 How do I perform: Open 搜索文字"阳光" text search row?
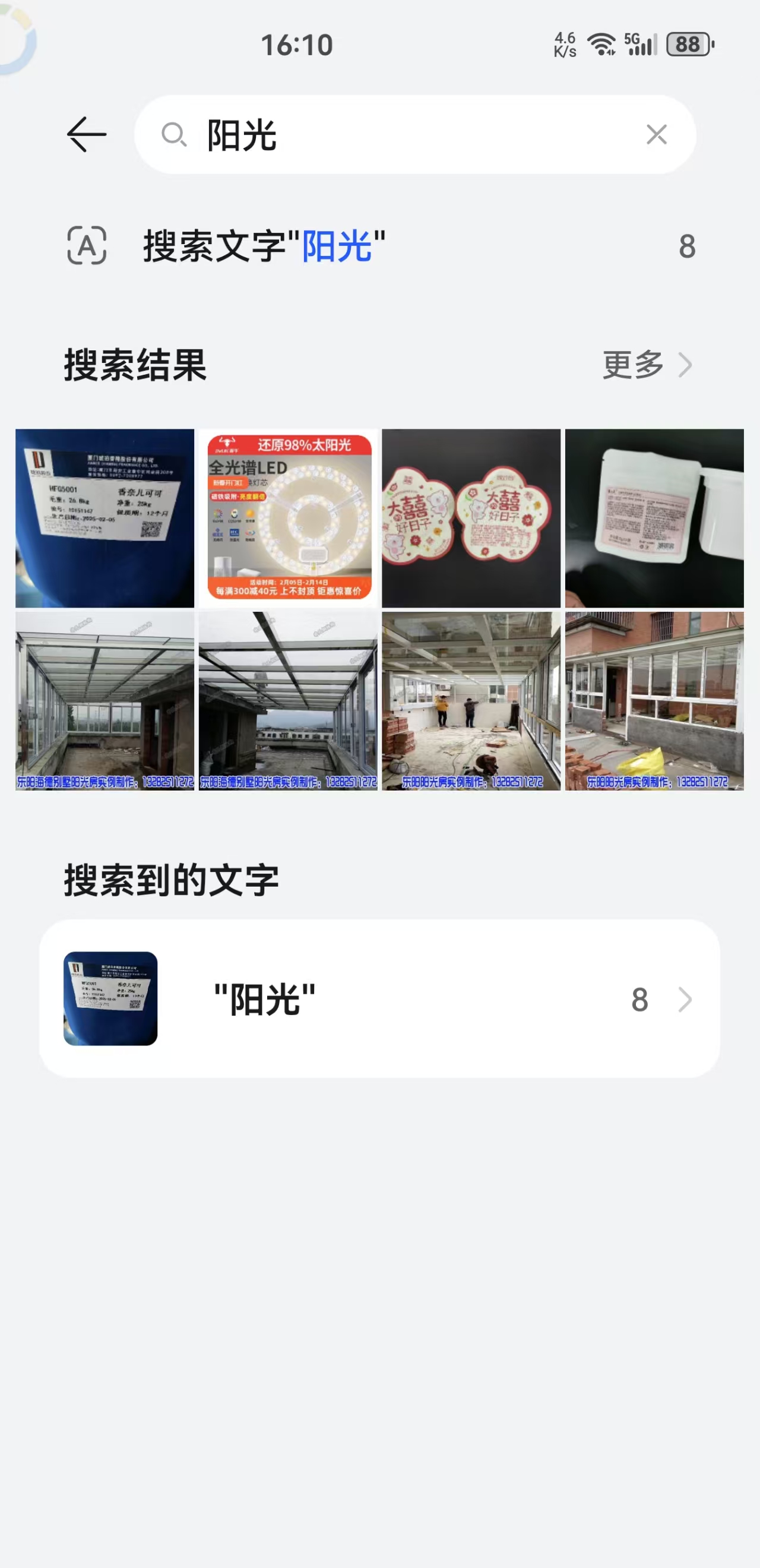pyautogui.click(x=379, y=246)
